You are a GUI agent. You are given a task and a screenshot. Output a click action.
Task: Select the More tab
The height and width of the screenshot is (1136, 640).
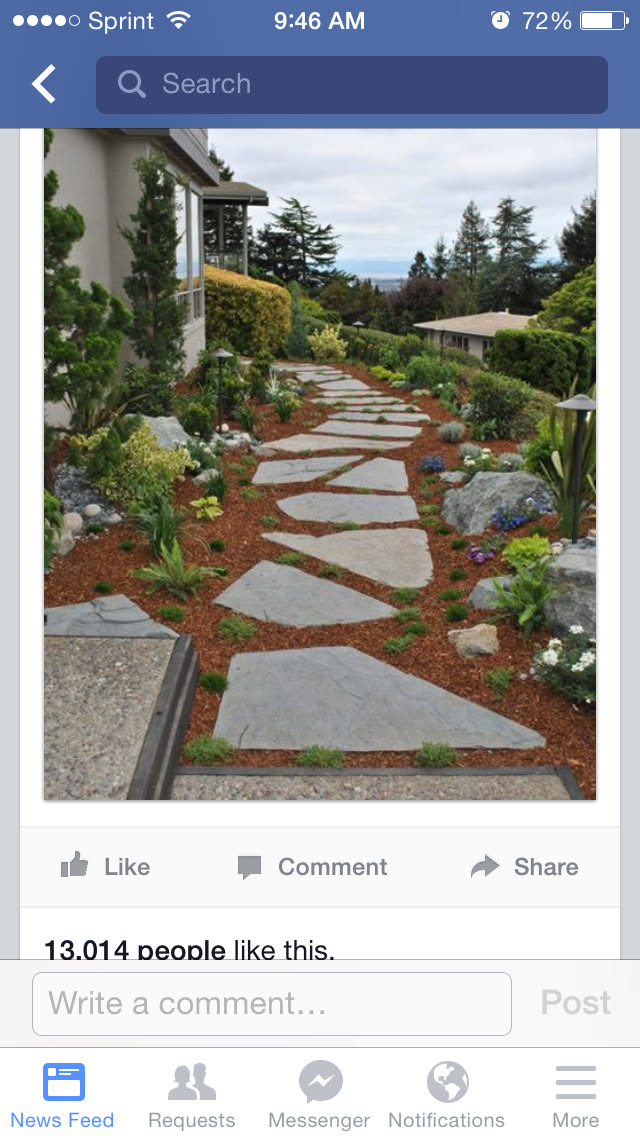tap(575, 1095)
